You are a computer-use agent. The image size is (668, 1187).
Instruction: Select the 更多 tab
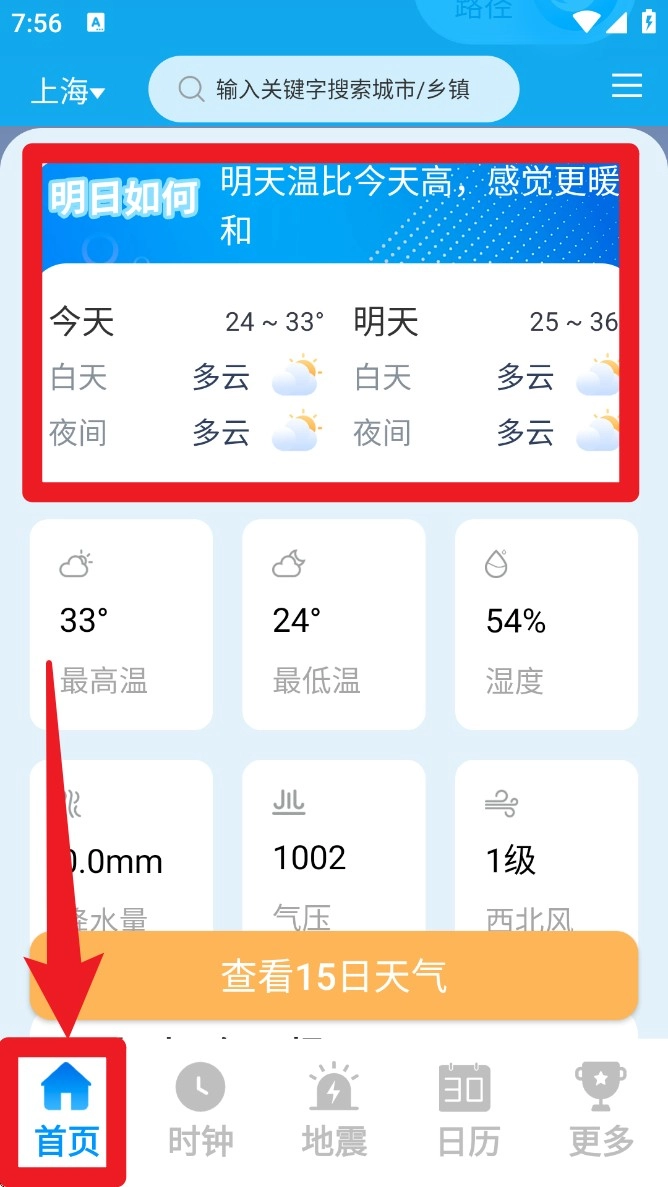[601, 1112]
